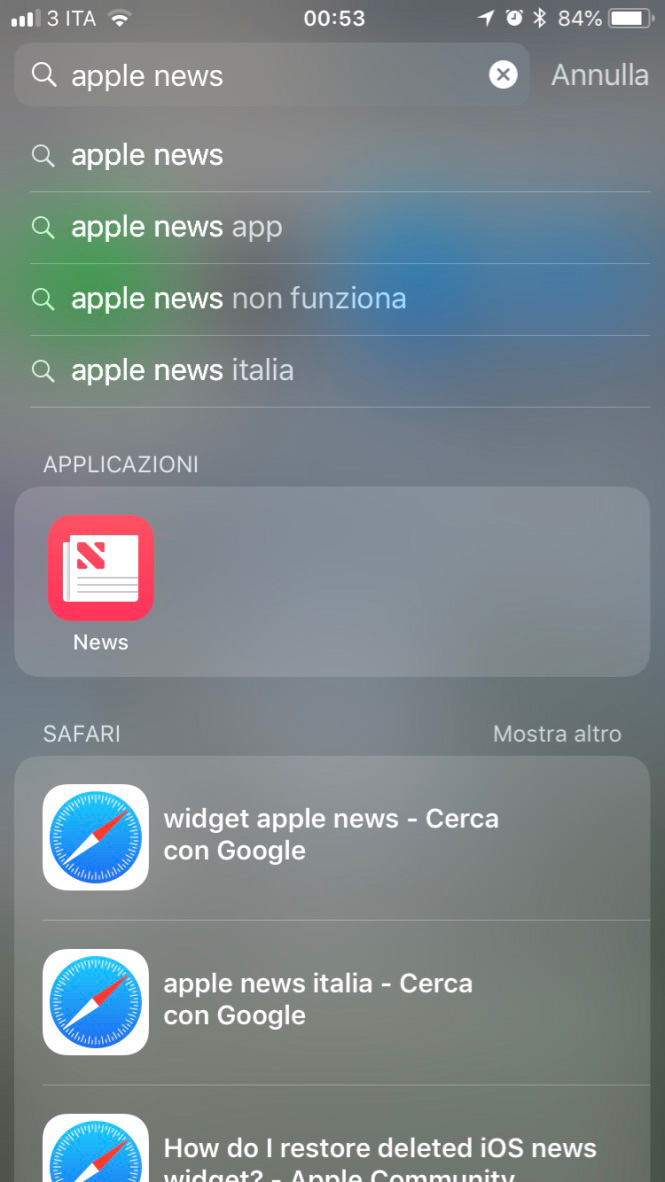Open the "apple news italia - Cerca con Google" result

332,1002
